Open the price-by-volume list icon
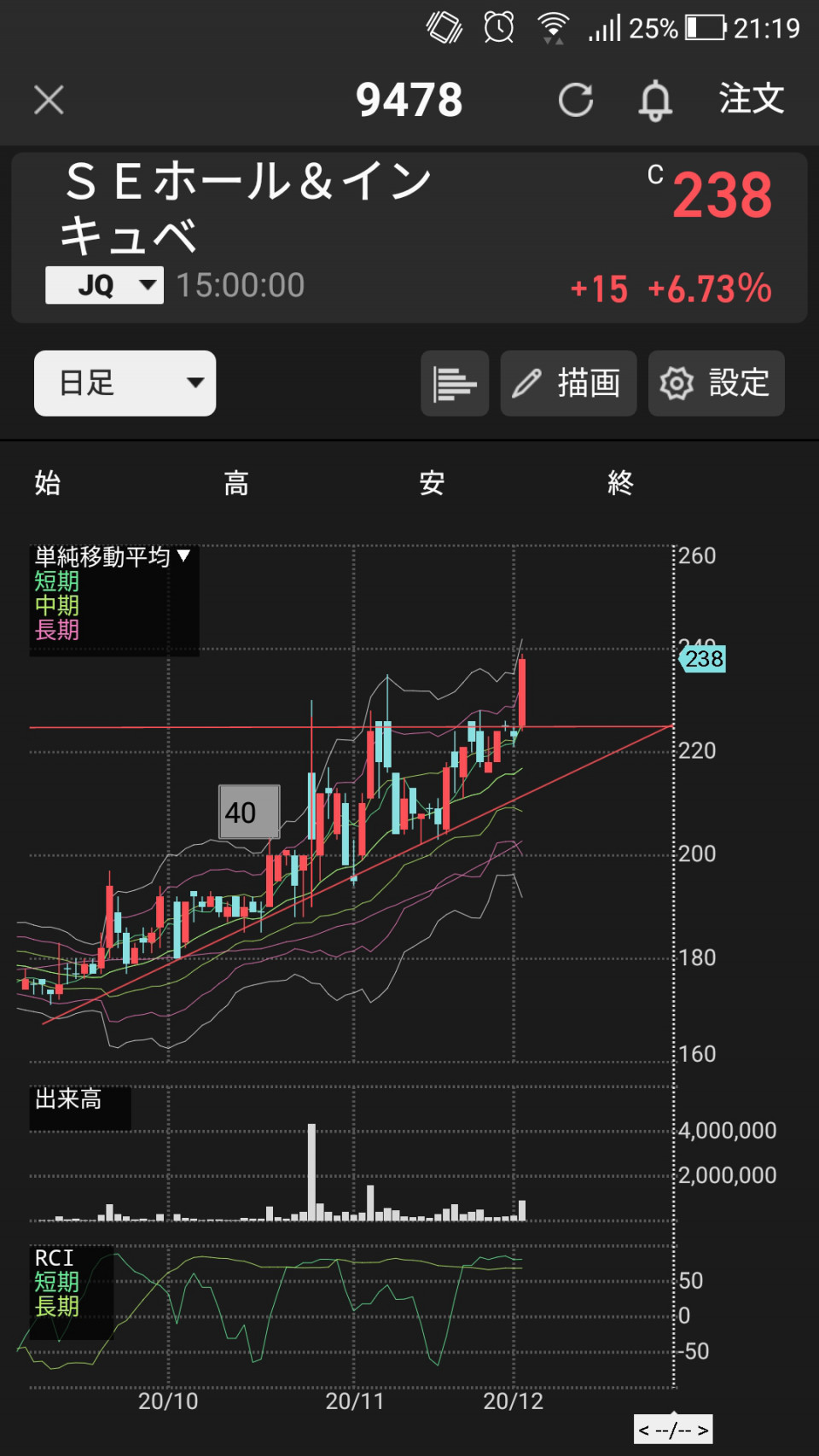 click(x=455, y=383)
